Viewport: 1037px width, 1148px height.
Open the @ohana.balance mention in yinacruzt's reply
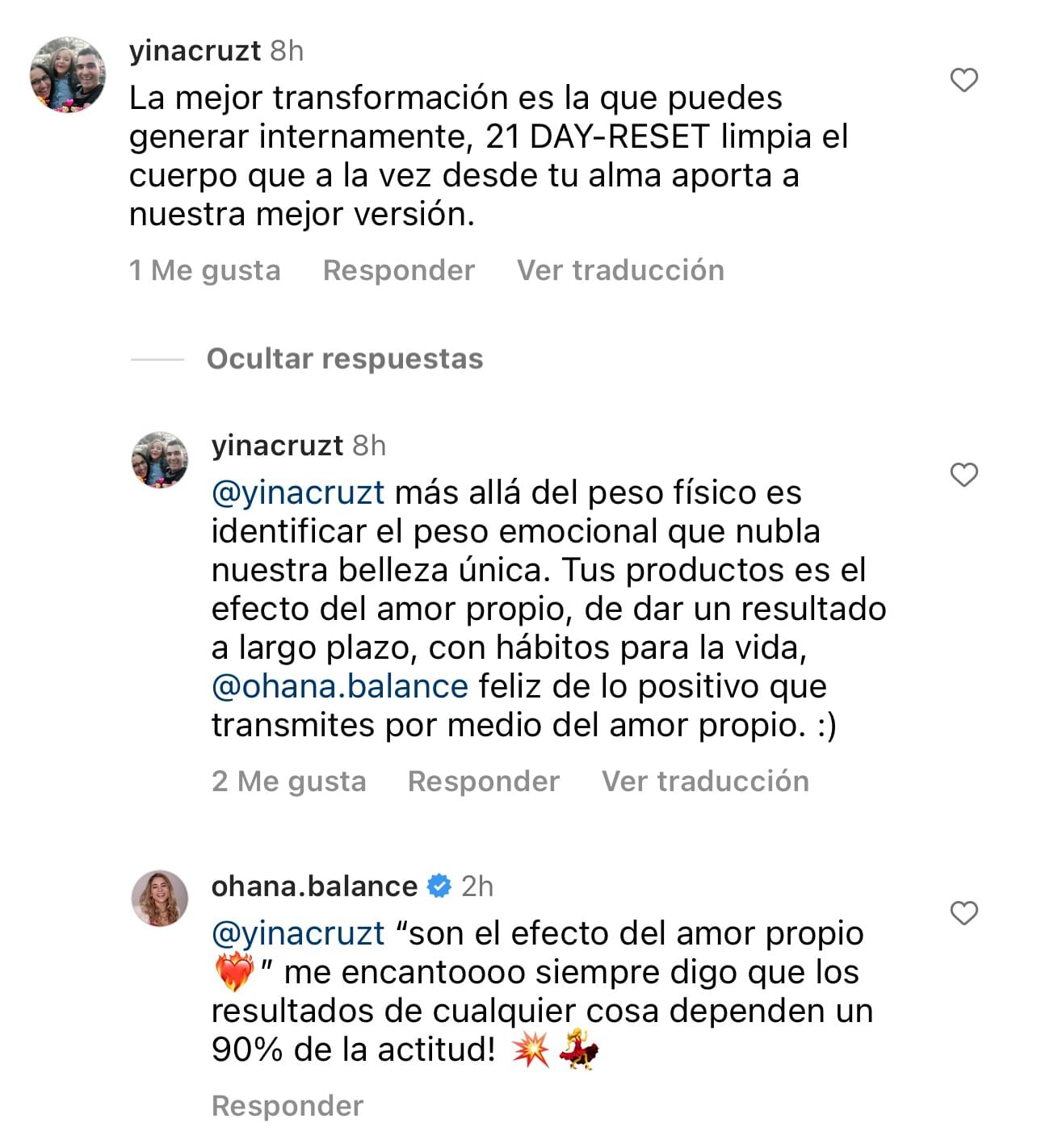pos(339,686)
